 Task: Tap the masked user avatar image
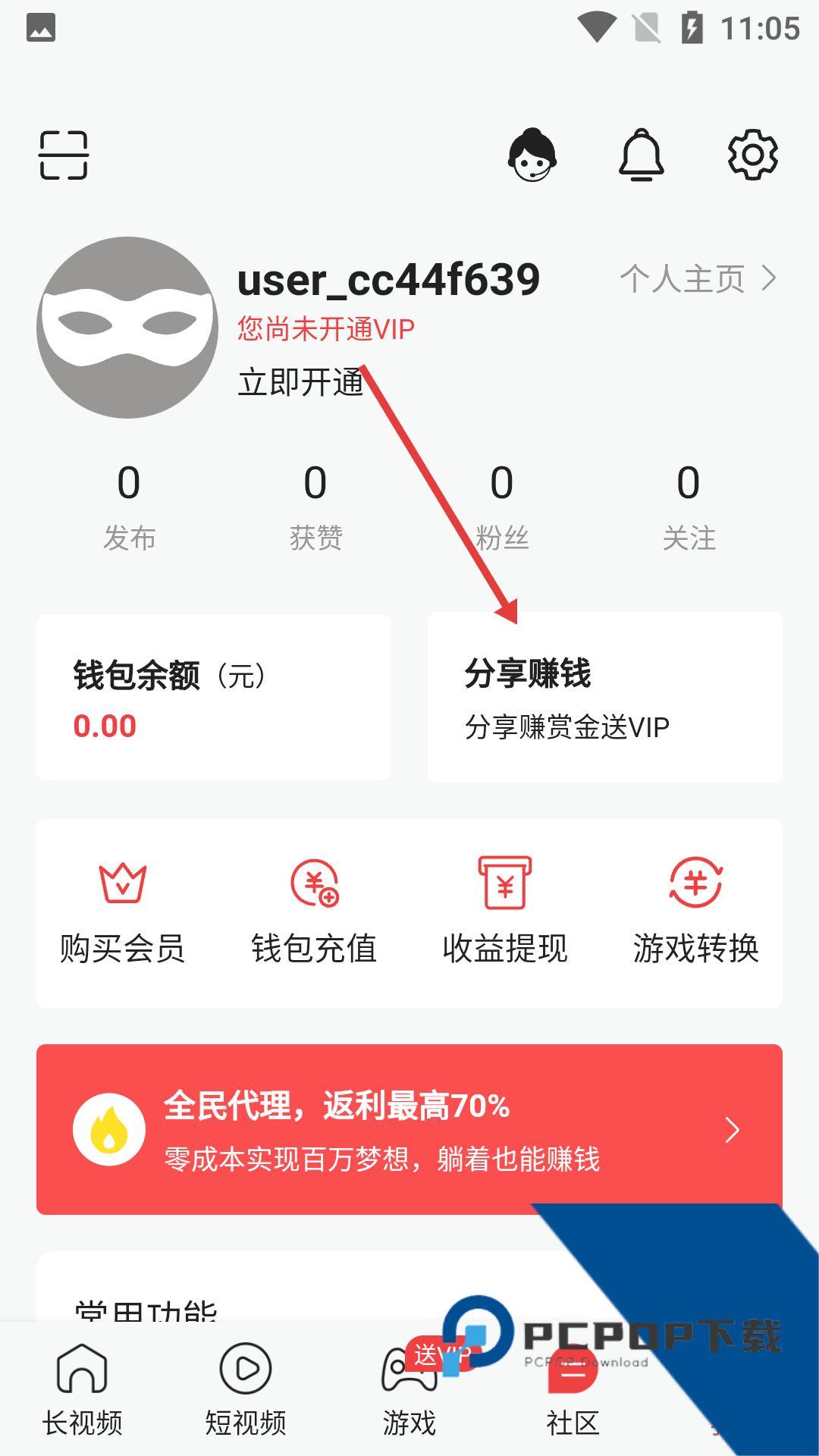[126, 326]
